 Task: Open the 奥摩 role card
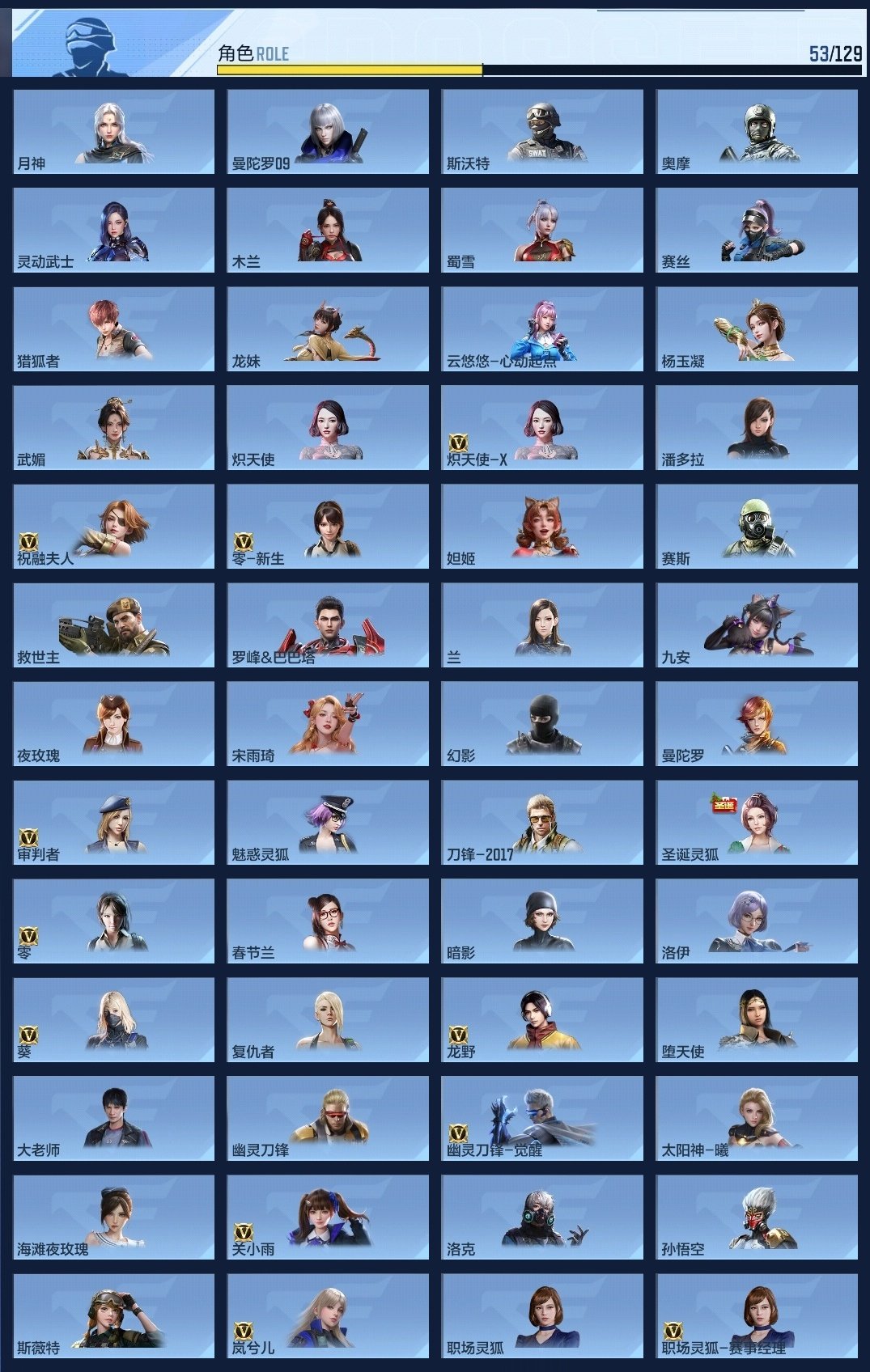click(x=757, y=132)
